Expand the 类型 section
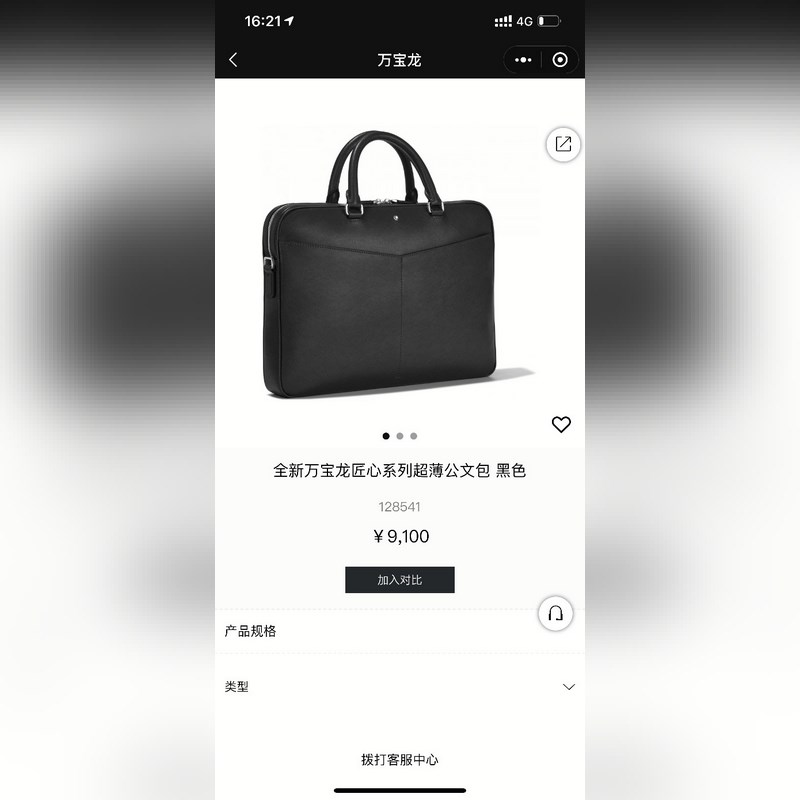Image resolution: width=800 pixels, height=800 pixels. [568, 687]
